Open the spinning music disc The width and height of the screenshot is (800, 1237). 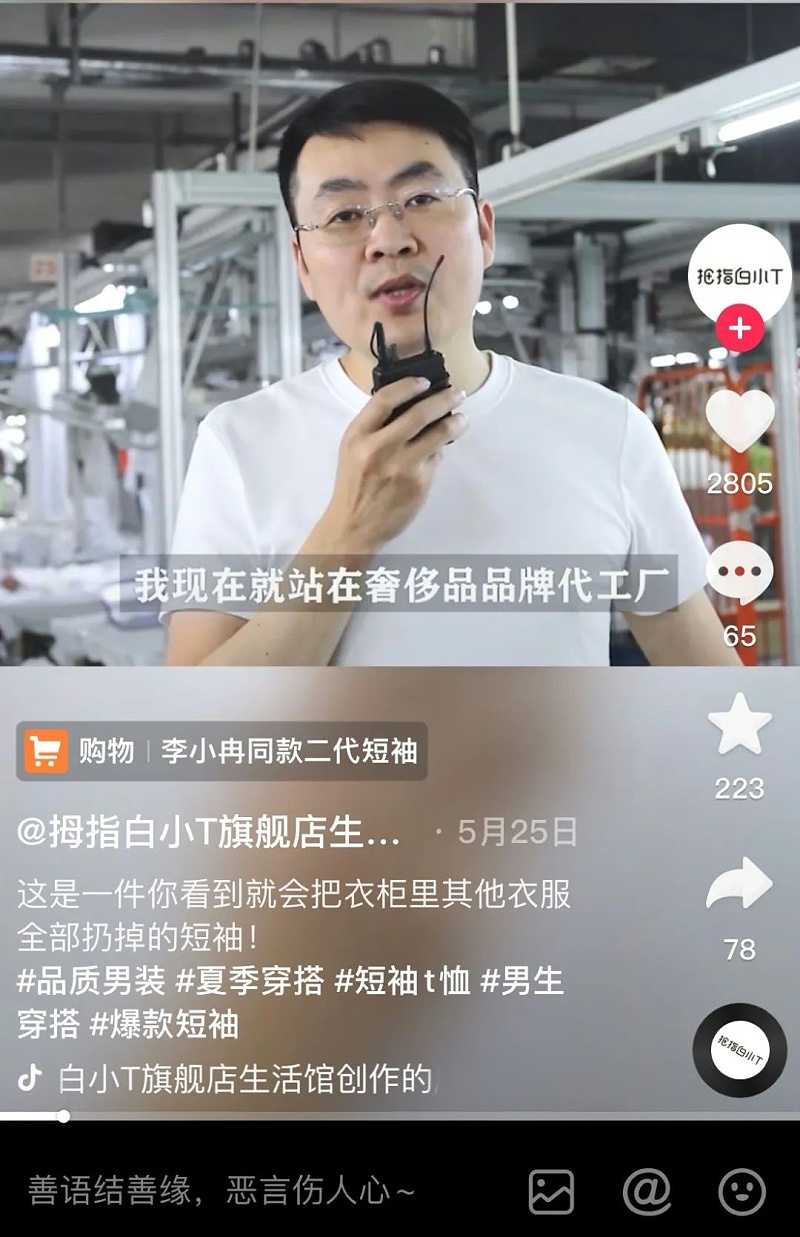(x=740, y=1050)
